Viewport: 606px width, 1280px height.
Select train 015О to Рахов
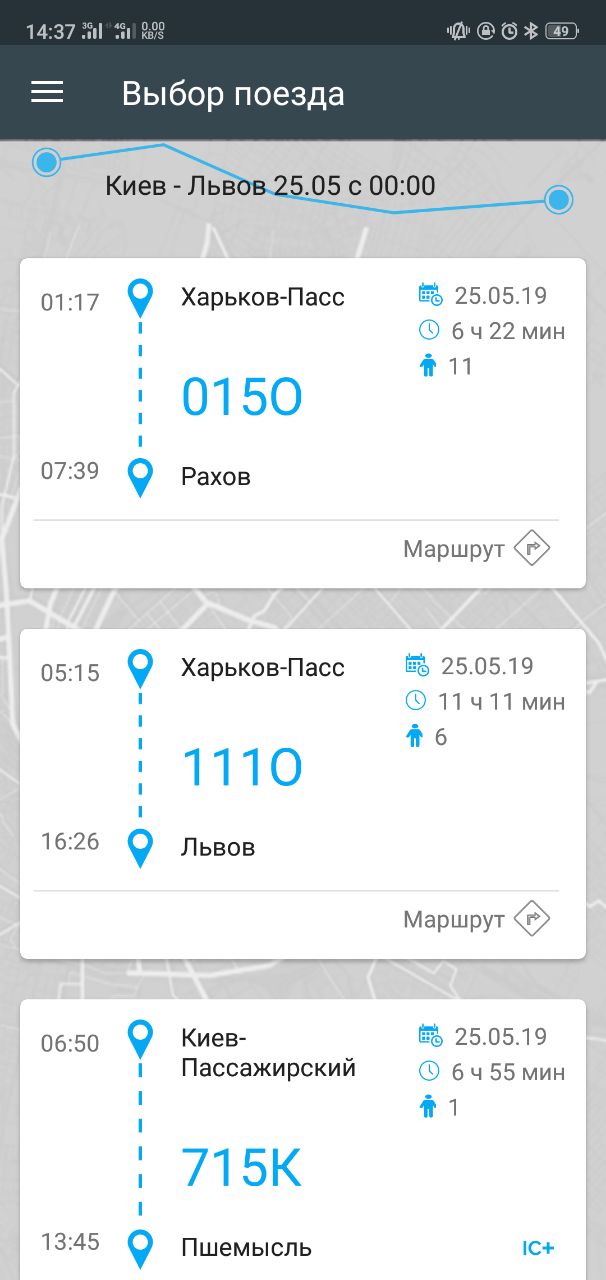click(x=303, y=389)
